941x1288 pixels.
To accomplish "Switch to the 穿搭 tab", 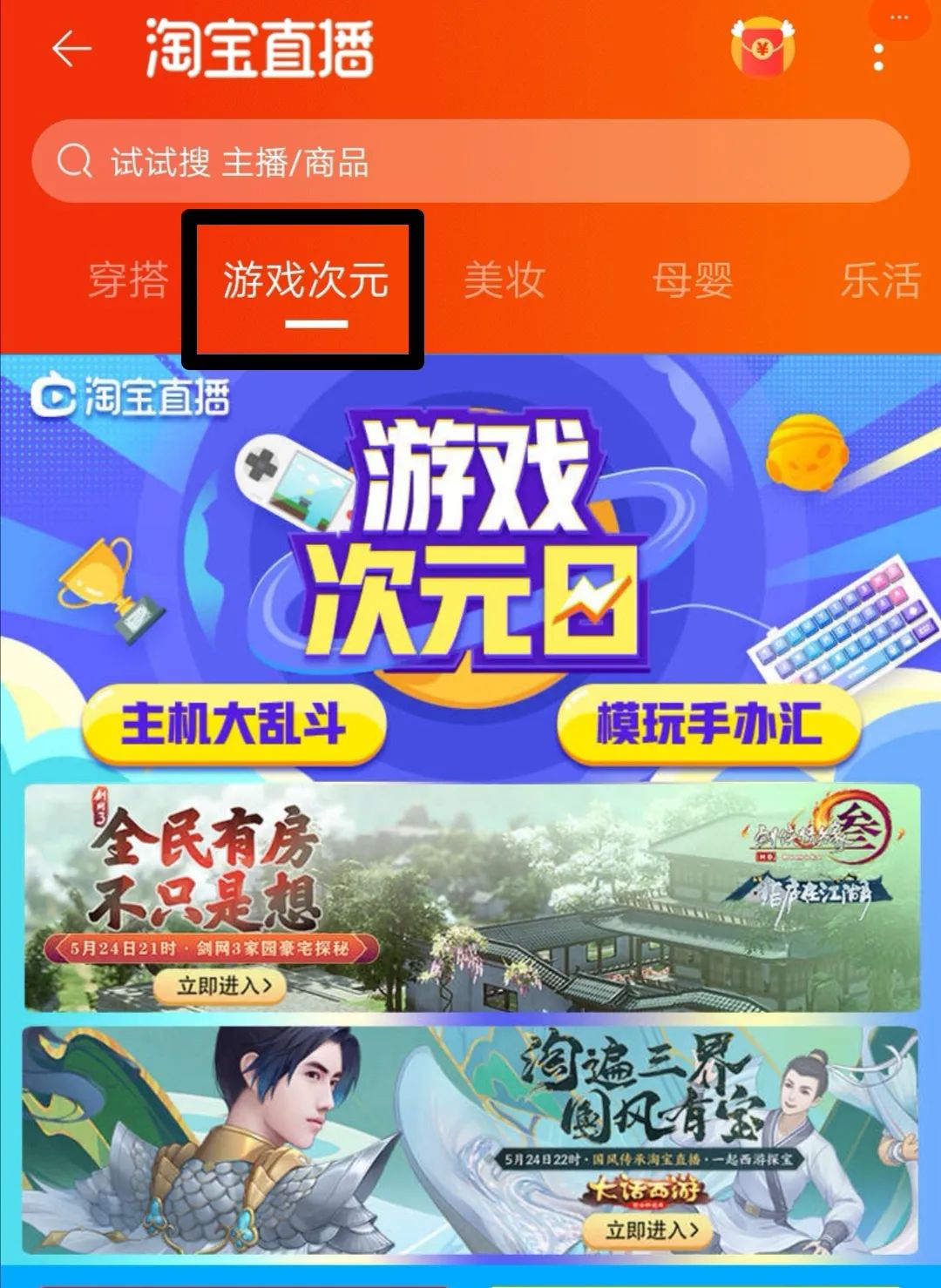I will click(x=128, y=280).
